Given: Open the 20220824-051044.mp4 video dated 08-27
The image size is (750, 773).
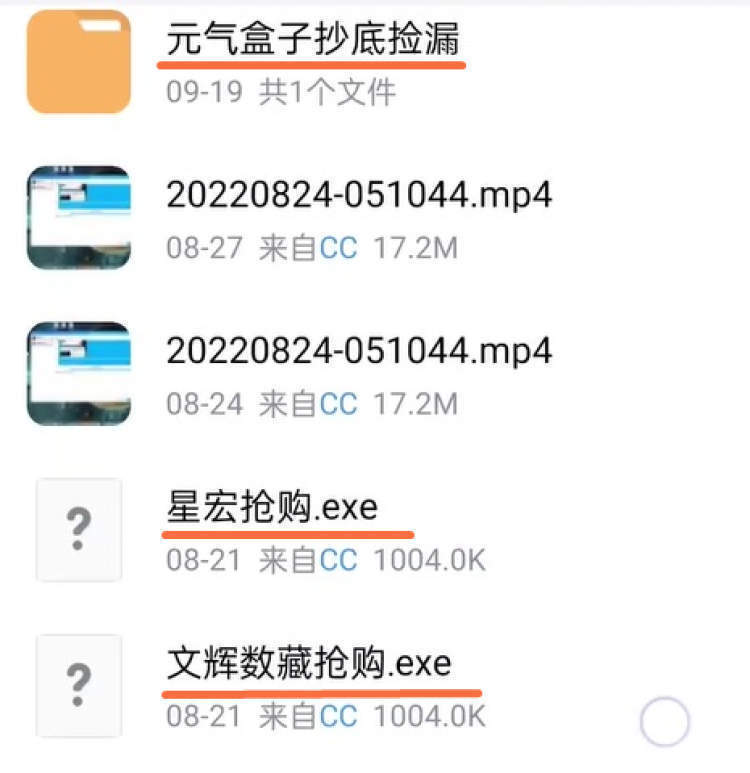Looking at the screenshot, I should pos(359,194).
